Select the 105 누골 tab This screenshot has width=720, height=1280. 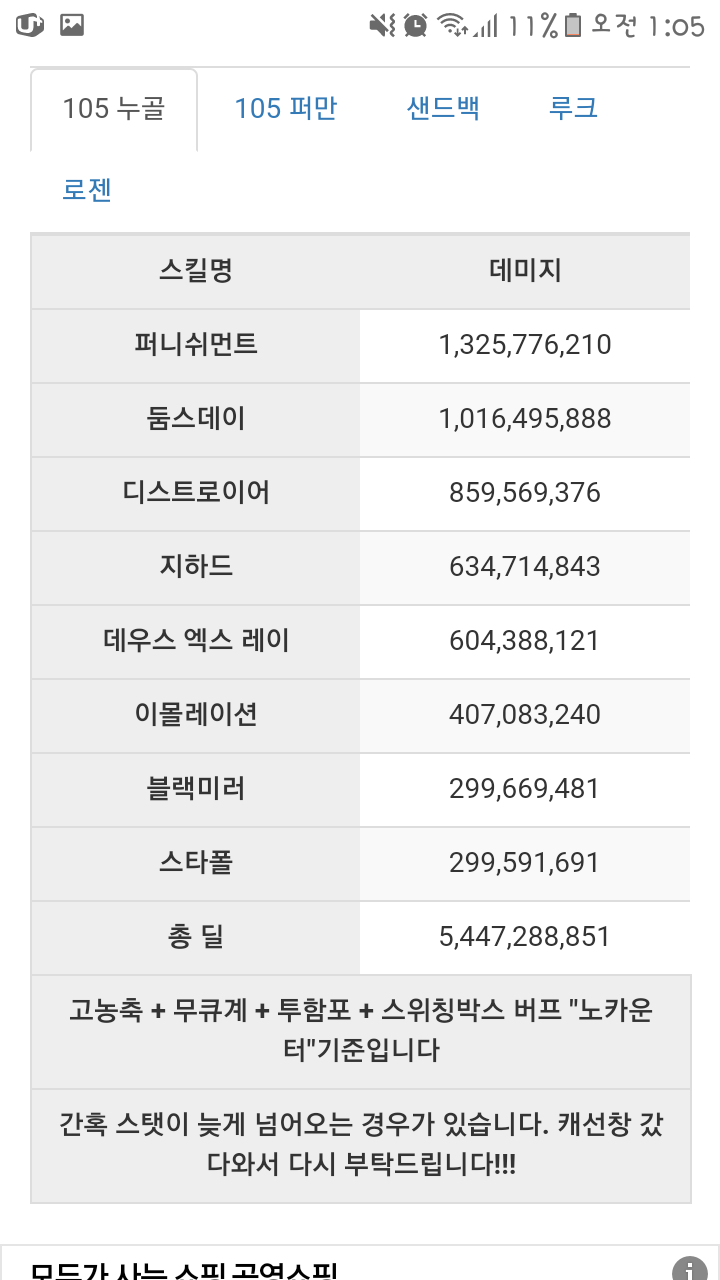114,109
